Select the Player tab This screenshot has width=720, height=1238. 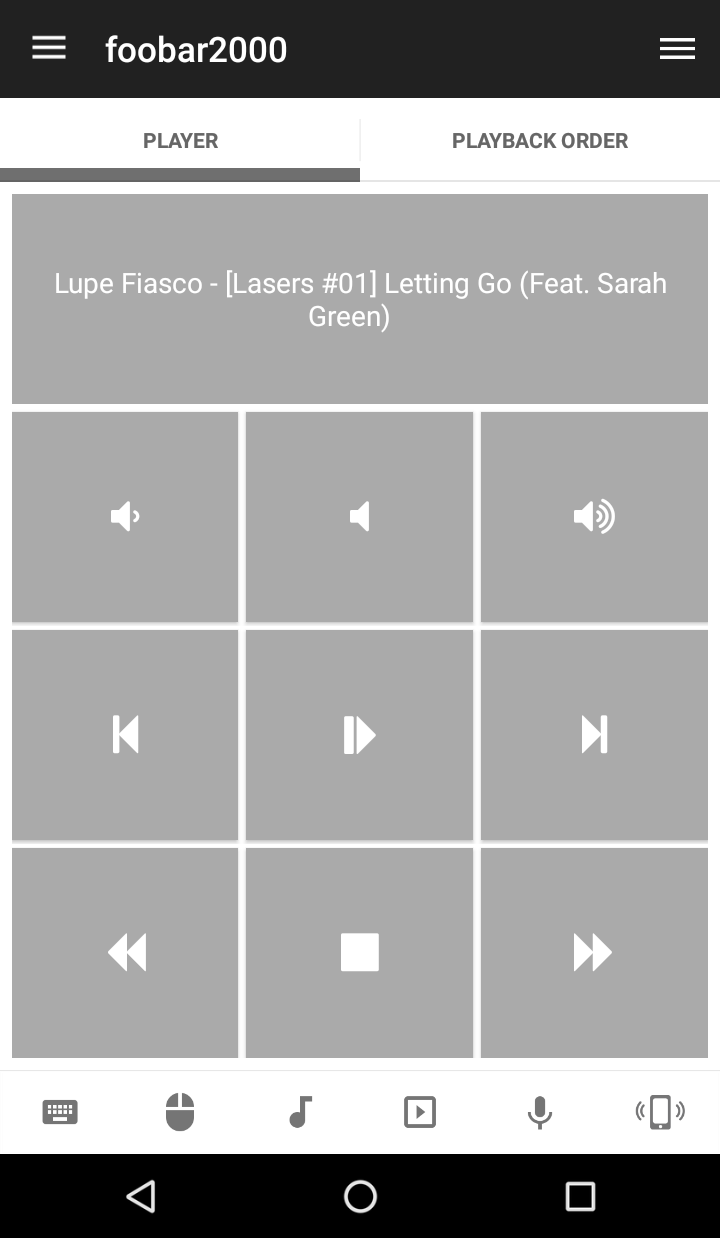coord(180,141)
